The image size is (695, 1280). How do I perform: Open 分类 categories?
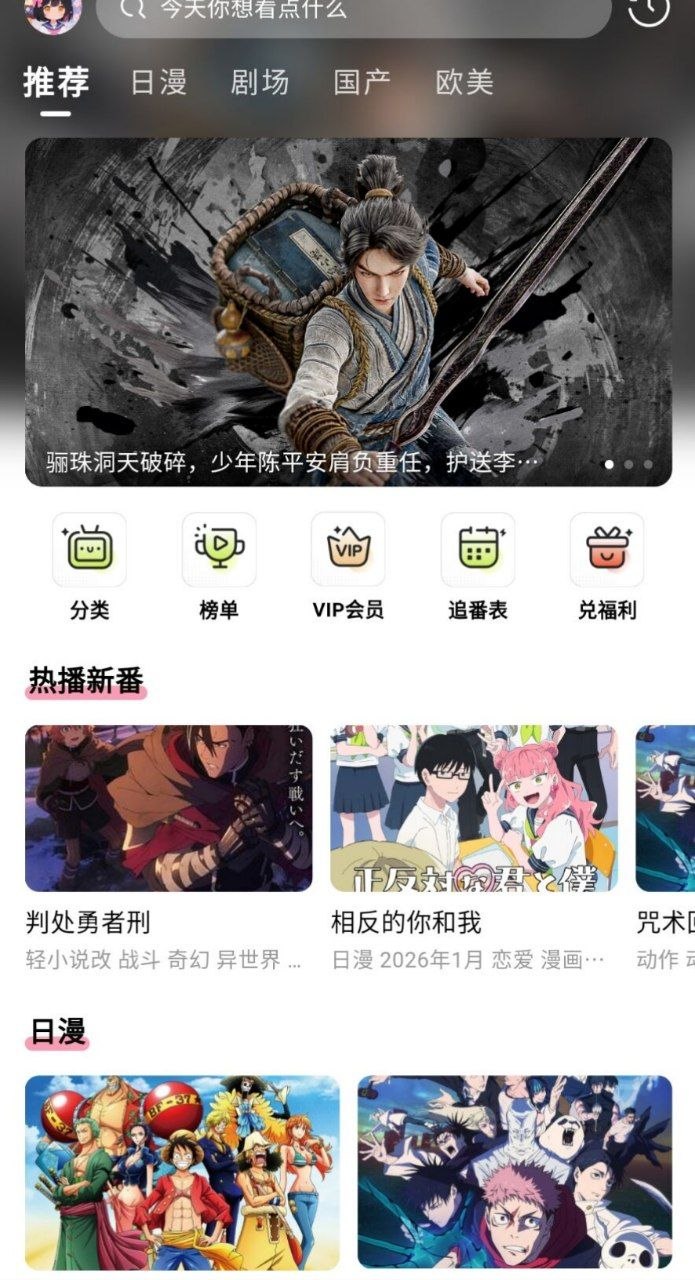tap(90, 566)
